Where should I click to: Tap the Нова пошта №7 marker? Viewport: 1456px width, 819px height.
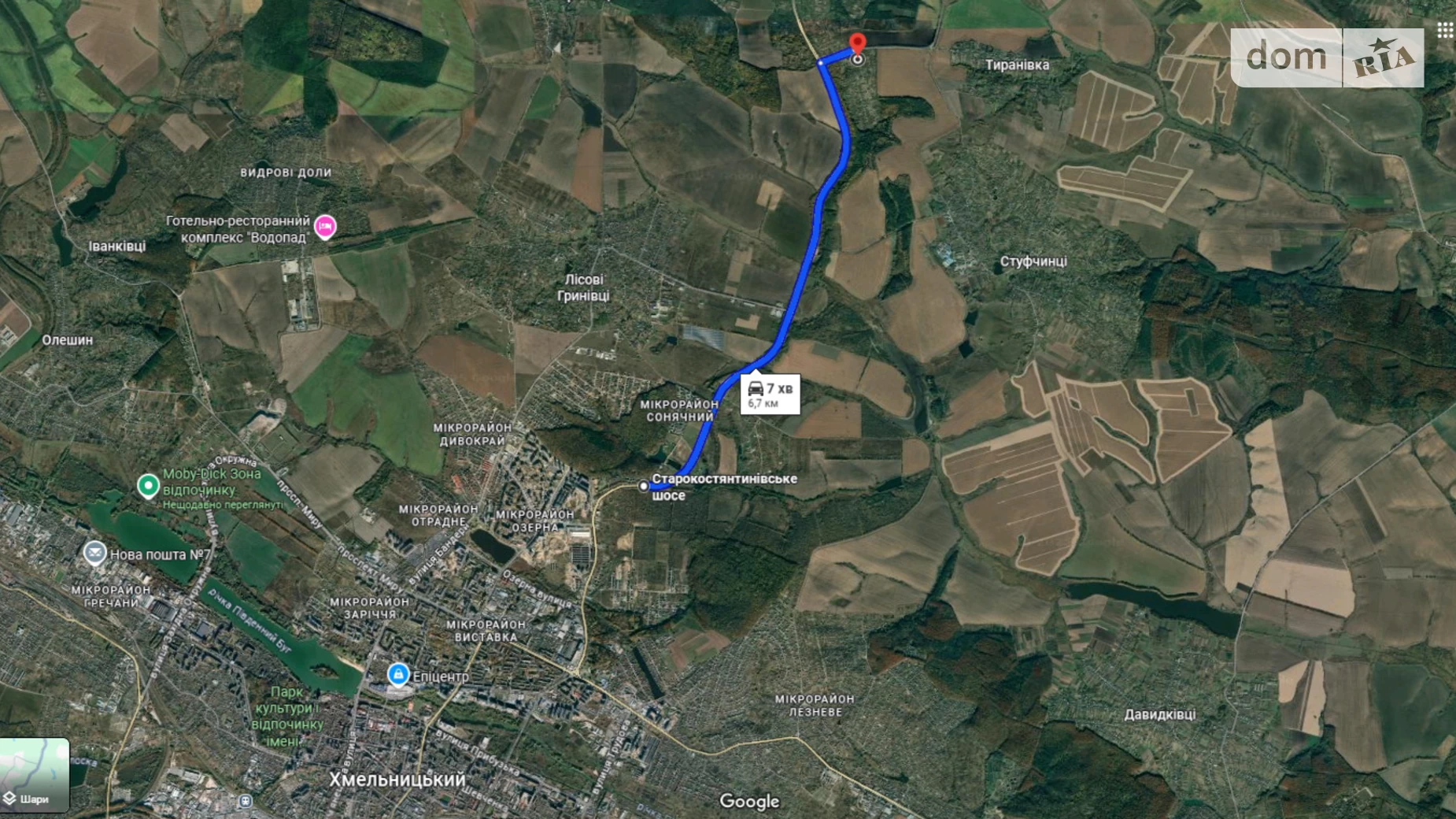pos(95,554)
